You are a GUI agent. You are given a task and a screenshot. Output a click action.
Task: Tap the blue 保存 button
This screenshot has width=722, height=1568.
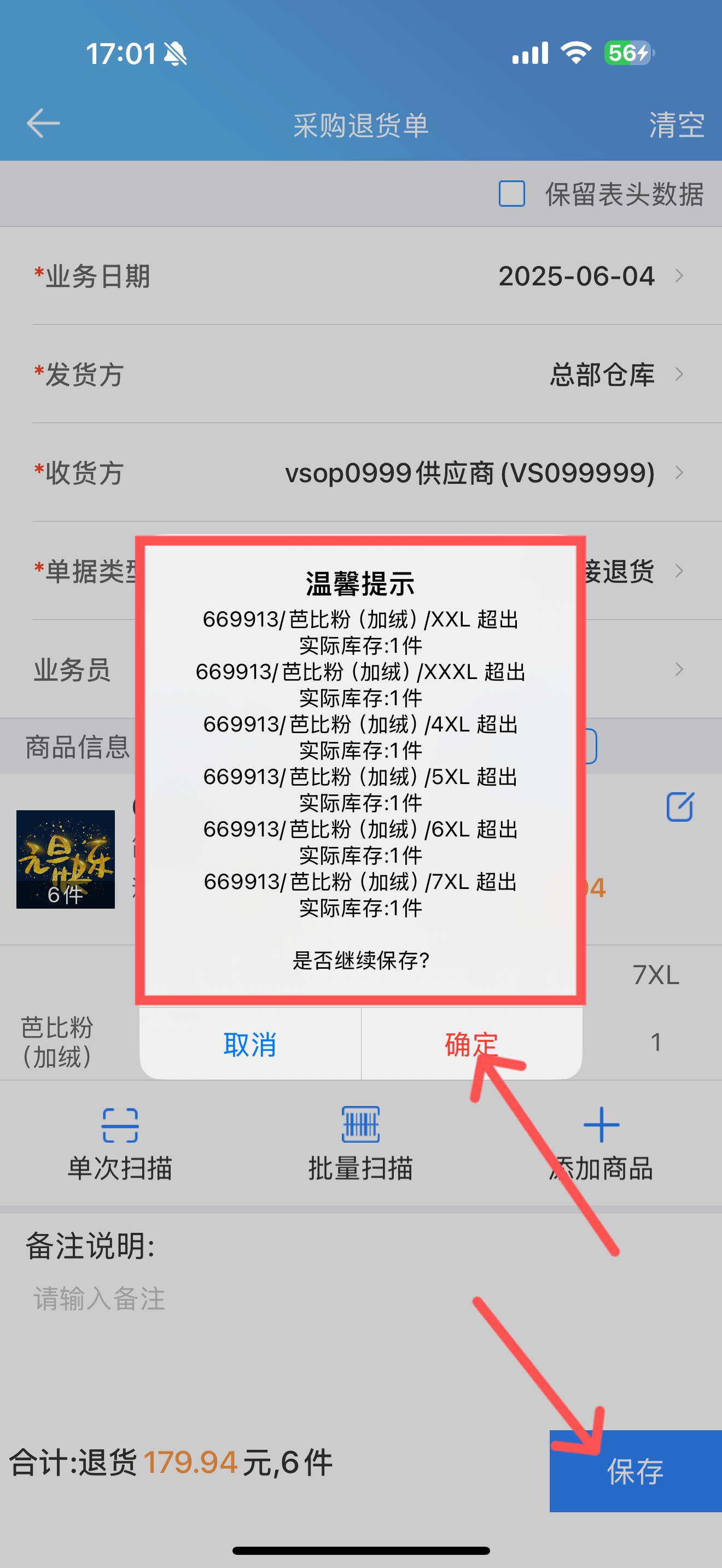(636, 1471)
